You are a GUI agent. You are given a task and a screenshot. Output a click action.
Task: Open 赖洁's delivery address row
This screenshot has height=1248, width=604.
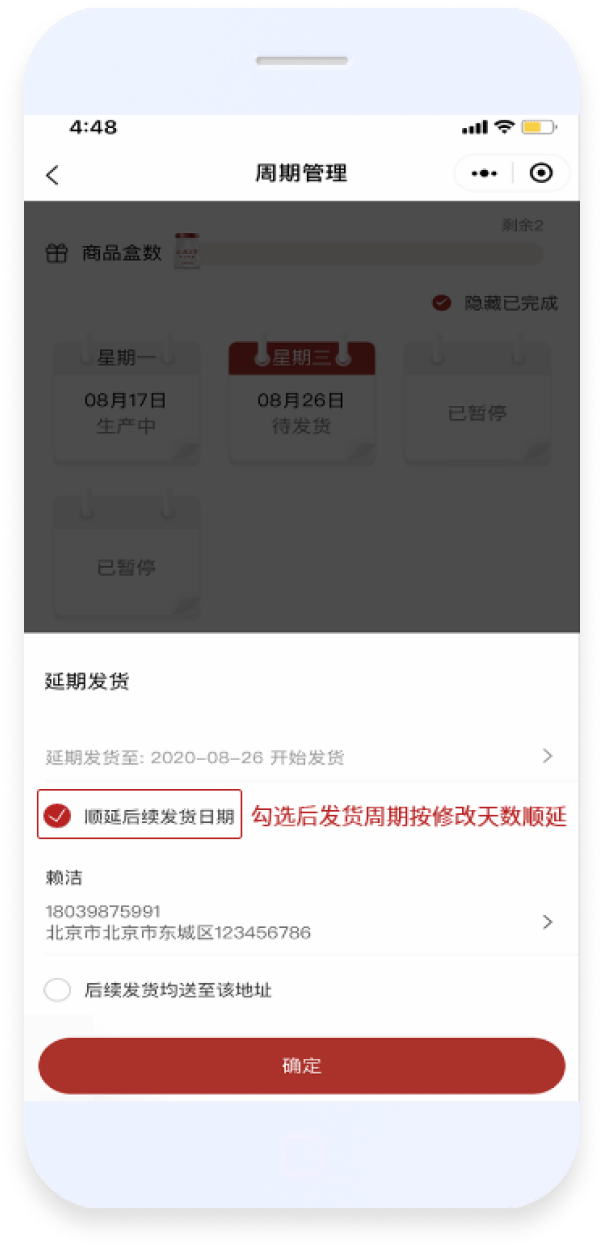click(300, 921)
